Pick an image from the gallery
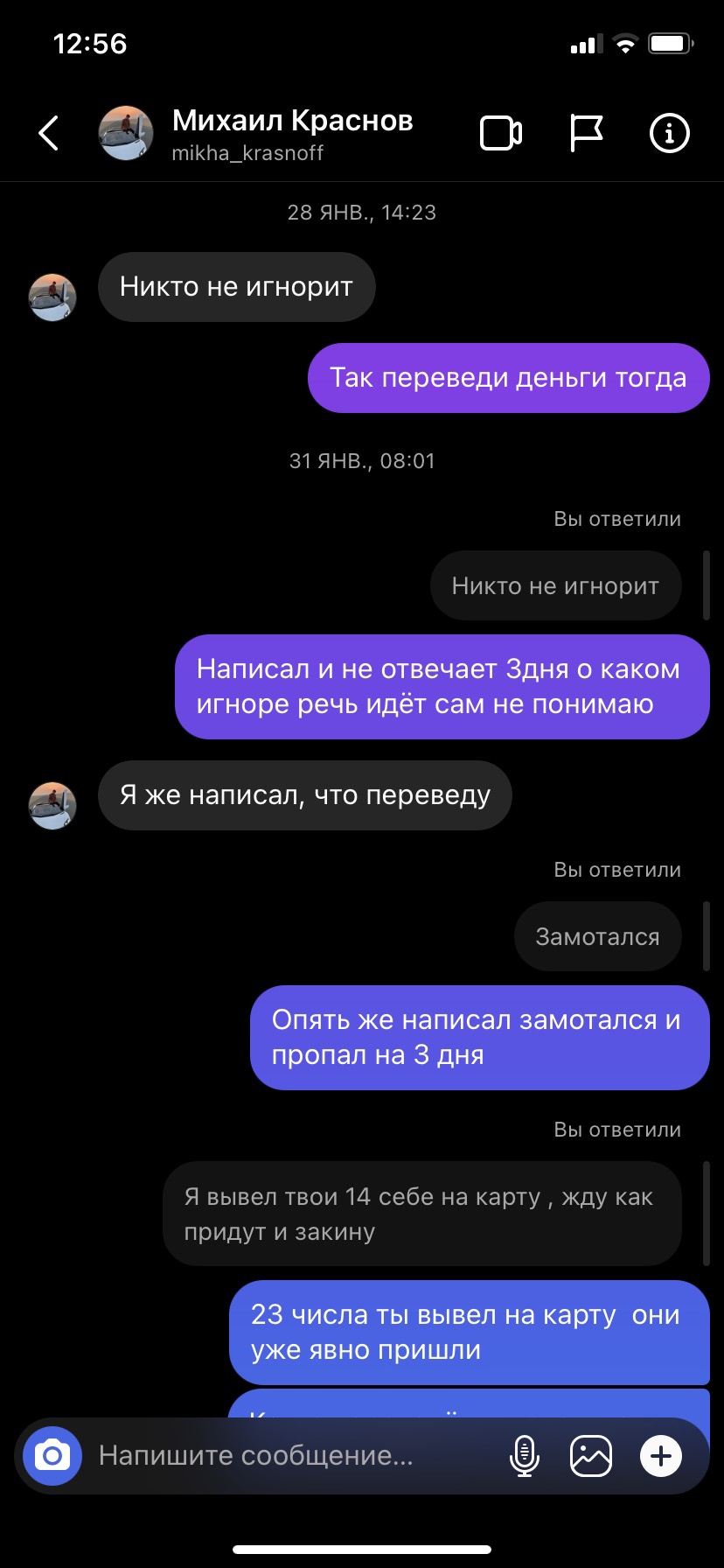Screen dimensions: 724x1568 [x=591, y=1456]
